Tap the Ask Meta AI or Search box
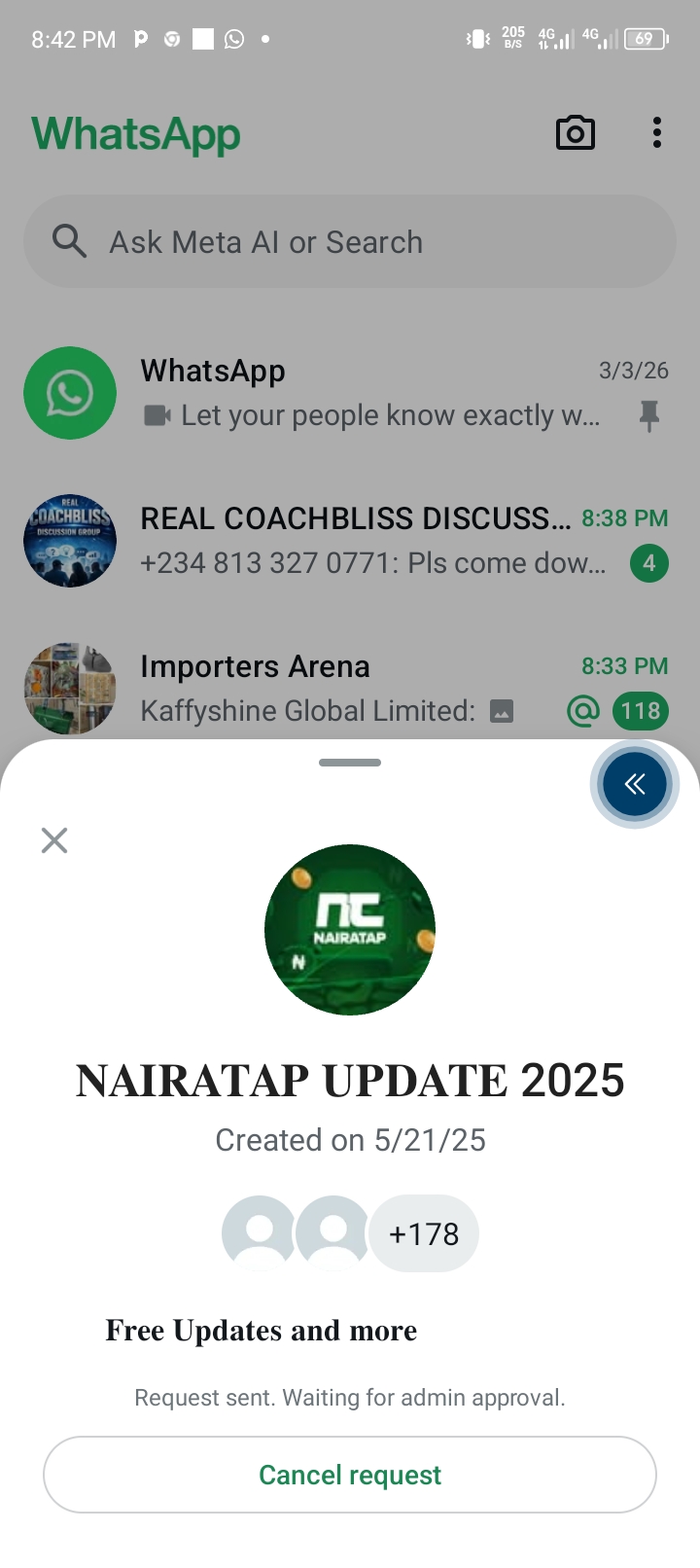 point(350,242)
